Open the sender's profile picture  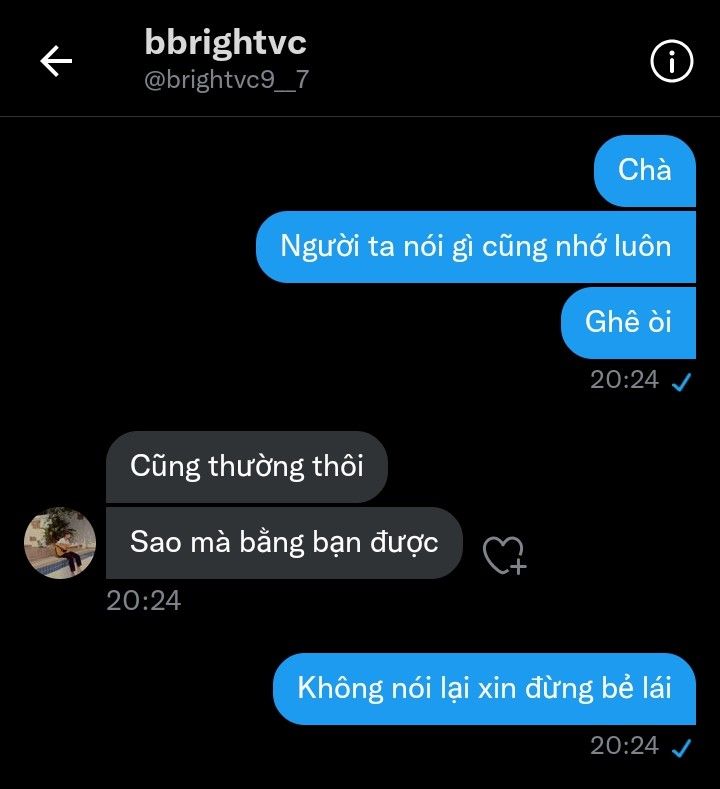[x=60, y=542]
